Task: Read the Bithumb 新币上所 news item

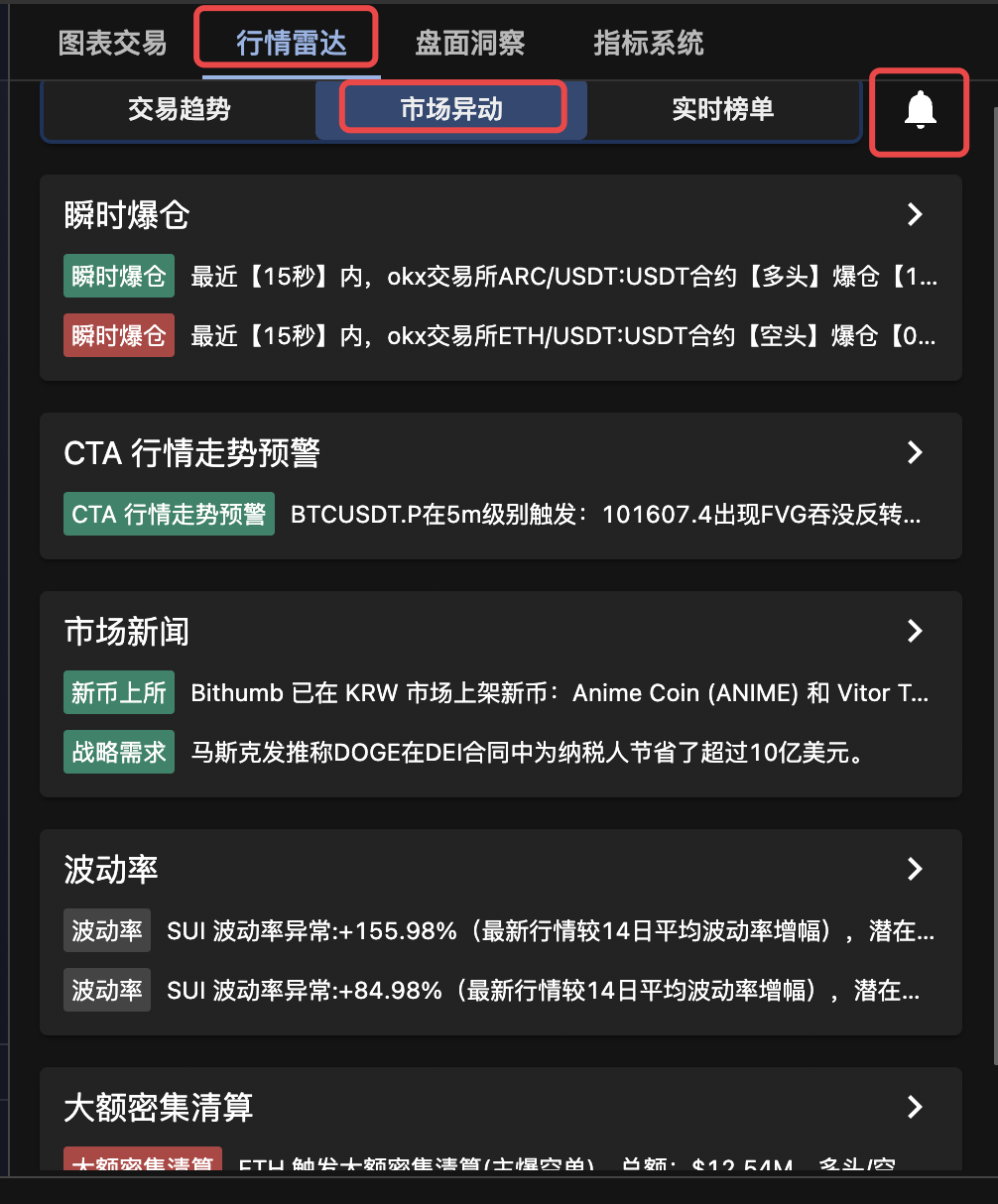Action: (x=559, y=693)
